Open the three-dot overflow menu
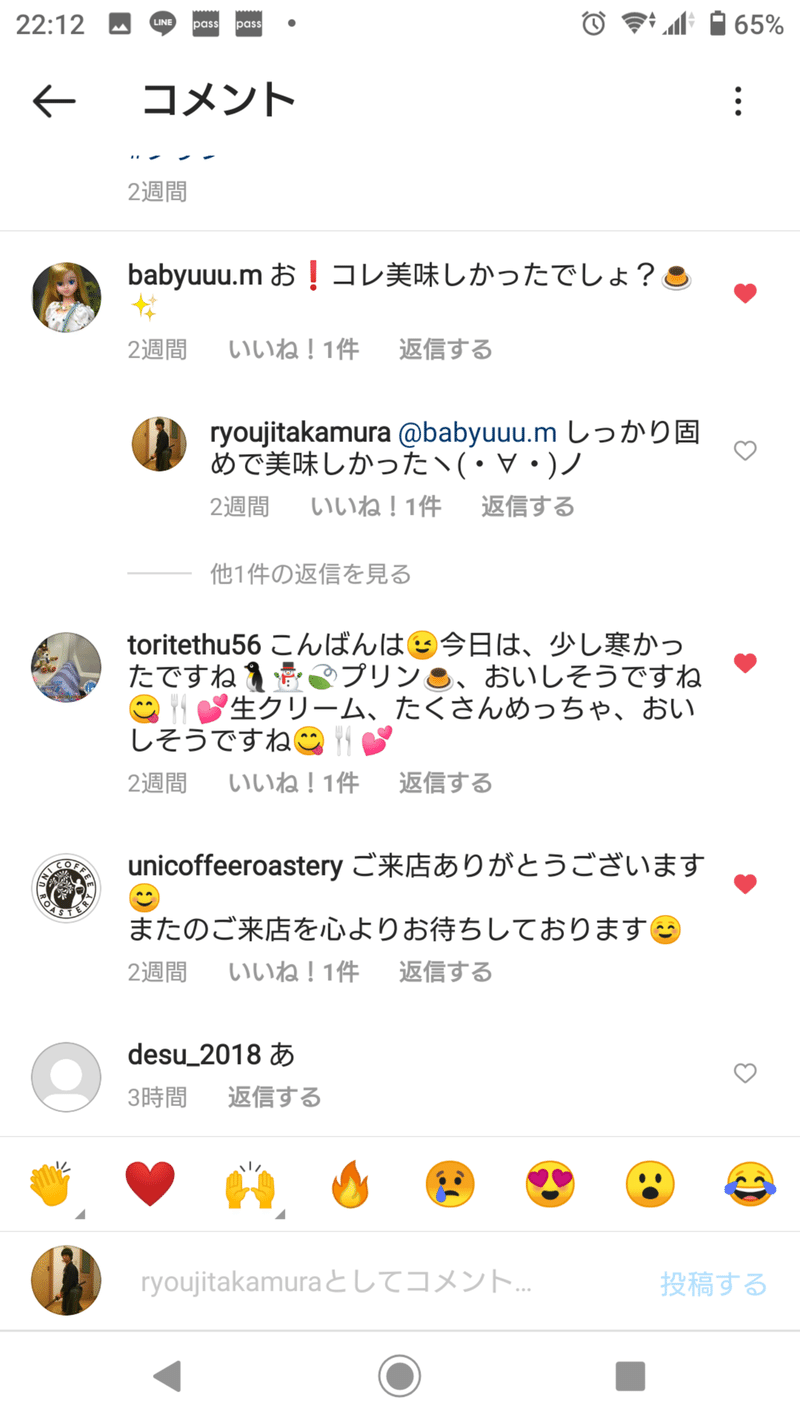This screenshot has width=800, height=1423. coord(737,101)
